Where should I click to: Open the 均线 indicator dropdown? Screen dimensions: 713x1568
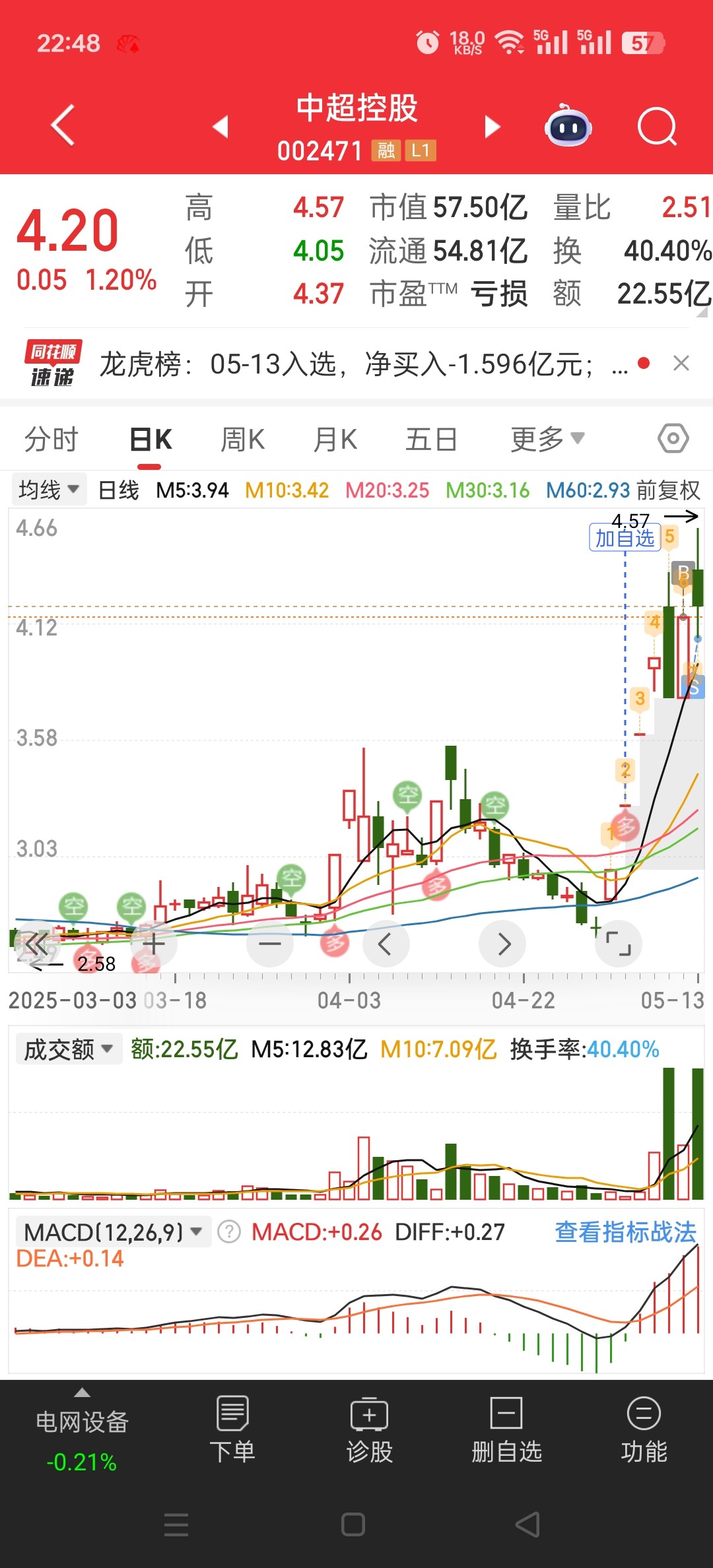click(49, 490)
